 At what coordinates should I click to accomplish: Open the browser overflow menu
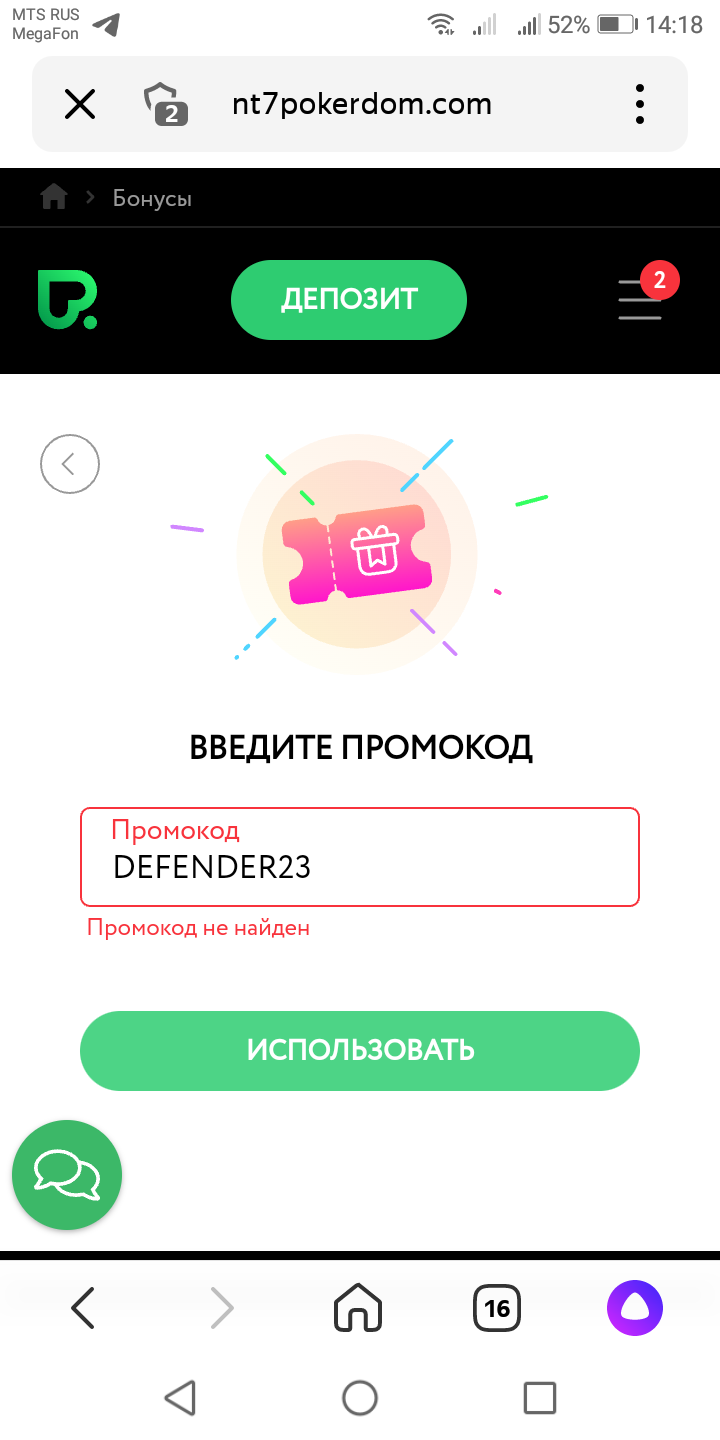point(640,104)
